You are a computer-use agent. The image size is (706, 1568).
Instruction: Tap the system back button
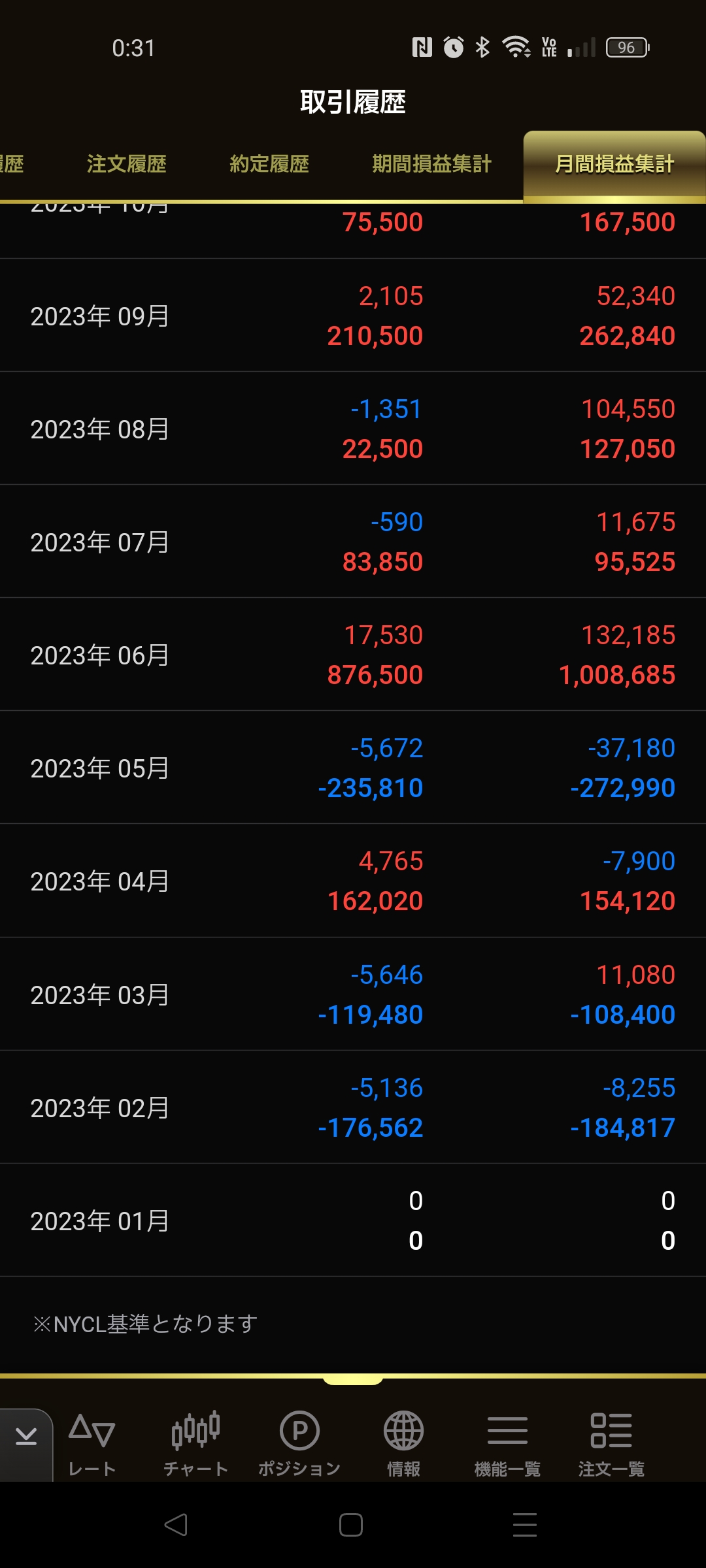point(176,1525)
